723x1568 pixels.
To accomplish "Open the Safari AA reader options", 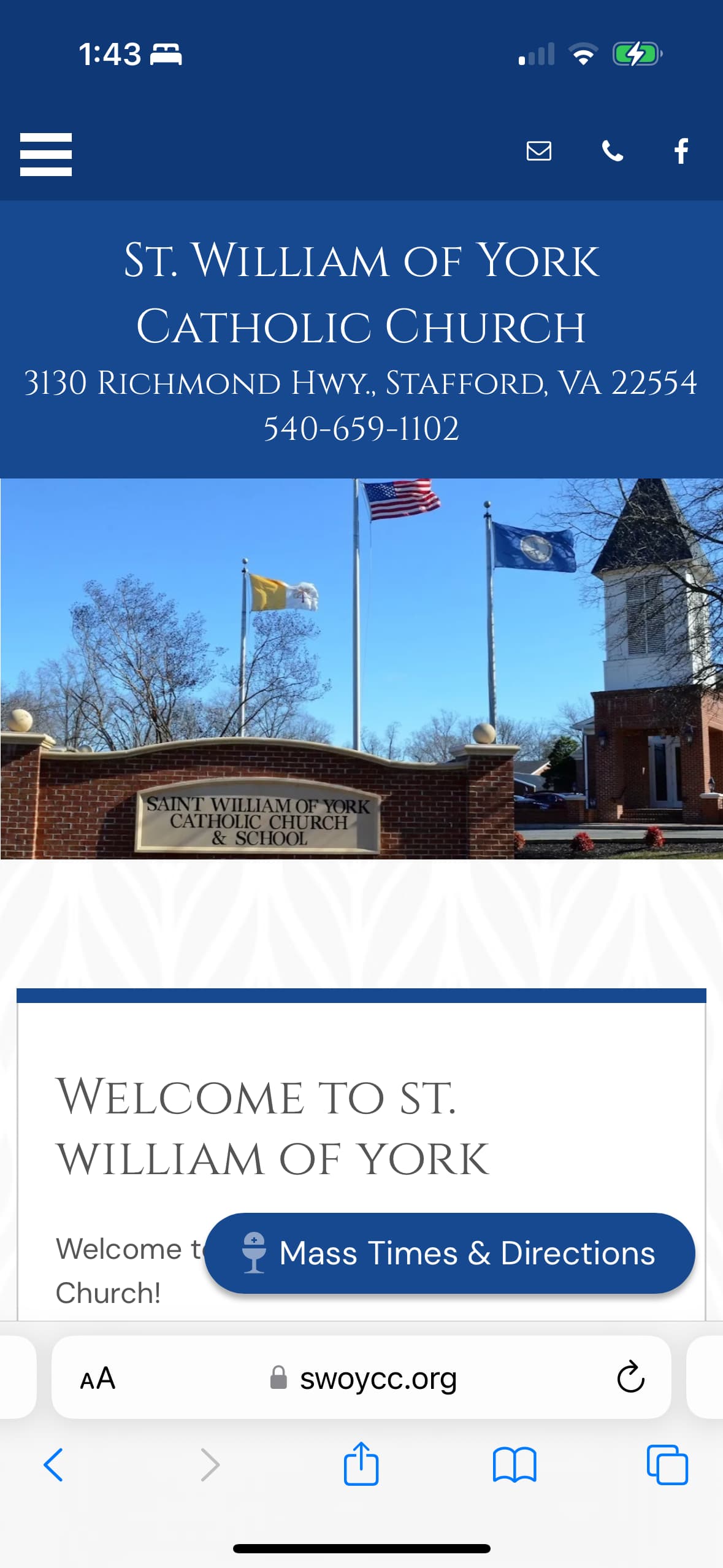I will pyautogui.click(x=98, y=1378).
